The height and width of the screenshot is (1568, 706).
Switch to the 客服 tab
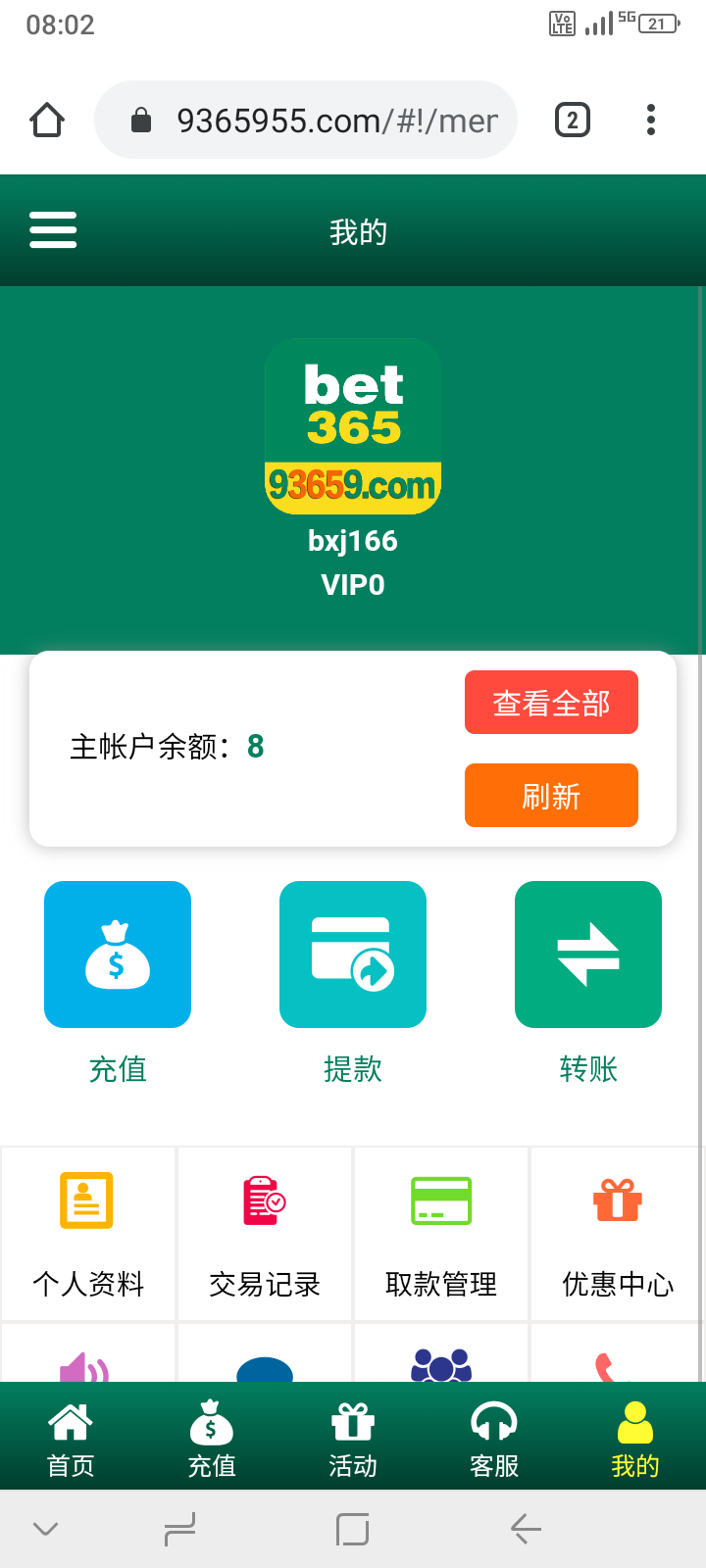tap(494, 1439)
